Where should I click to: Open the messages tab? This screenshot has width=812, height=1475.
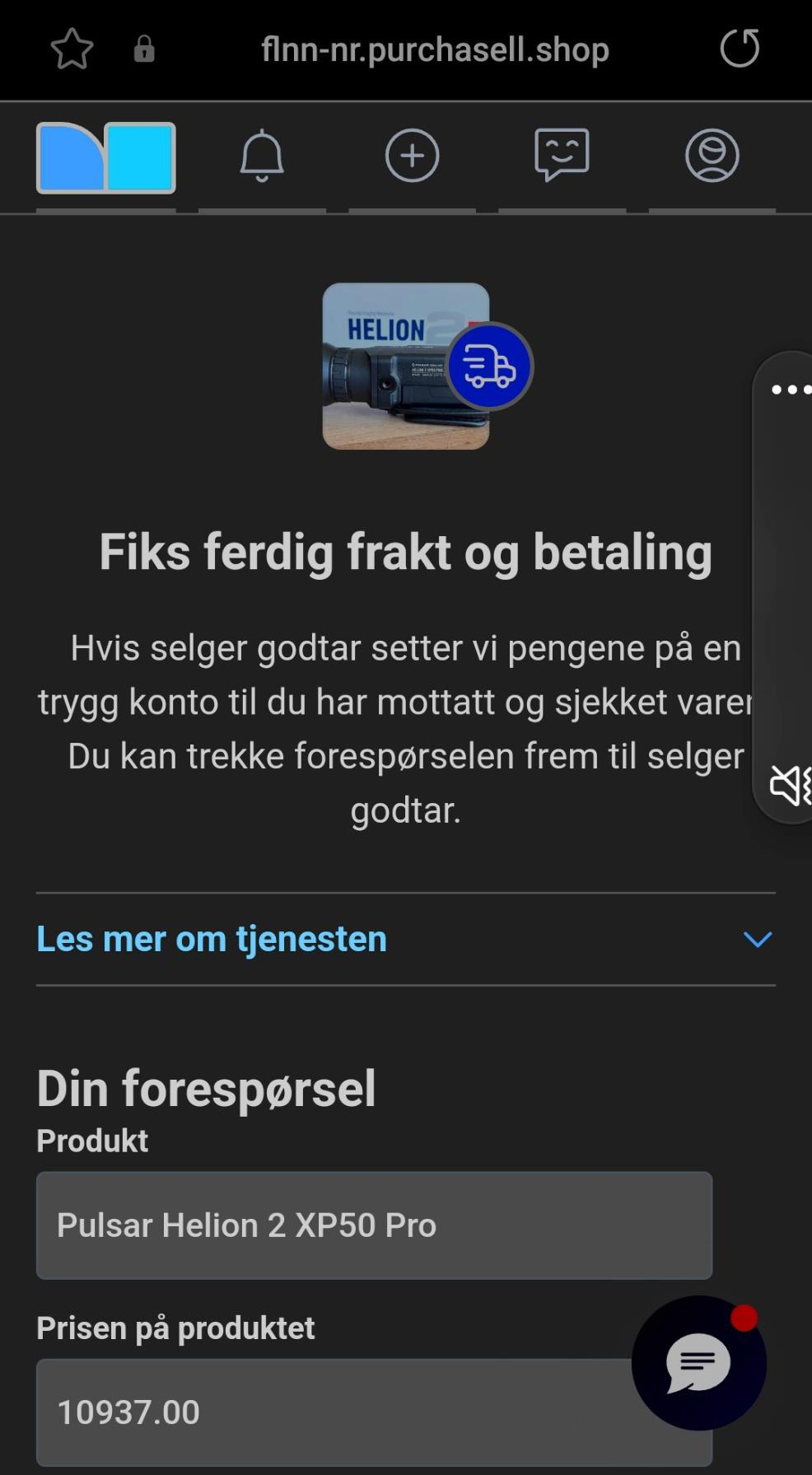point(562,156)
